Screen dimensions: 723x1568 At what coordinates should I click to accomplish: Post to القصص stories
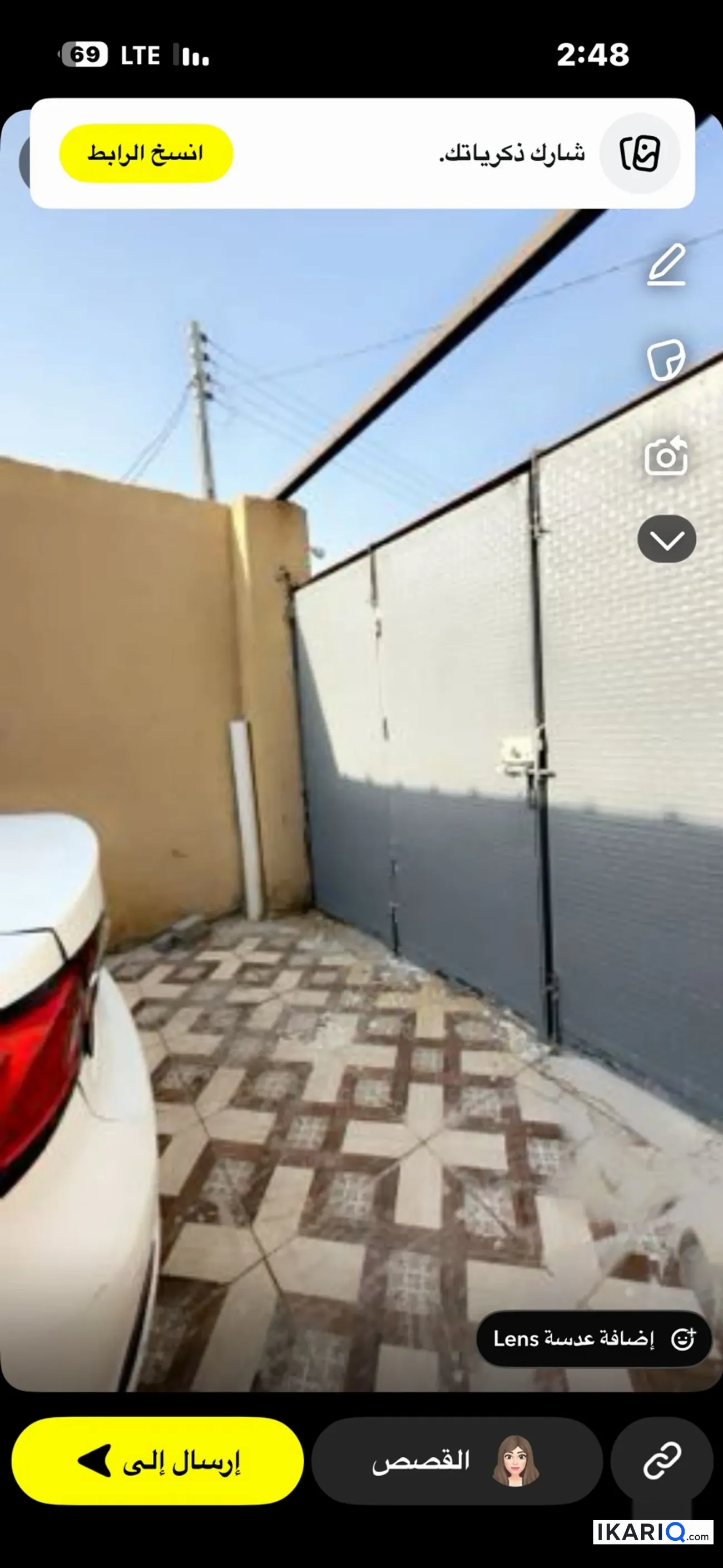[457, 1461]
